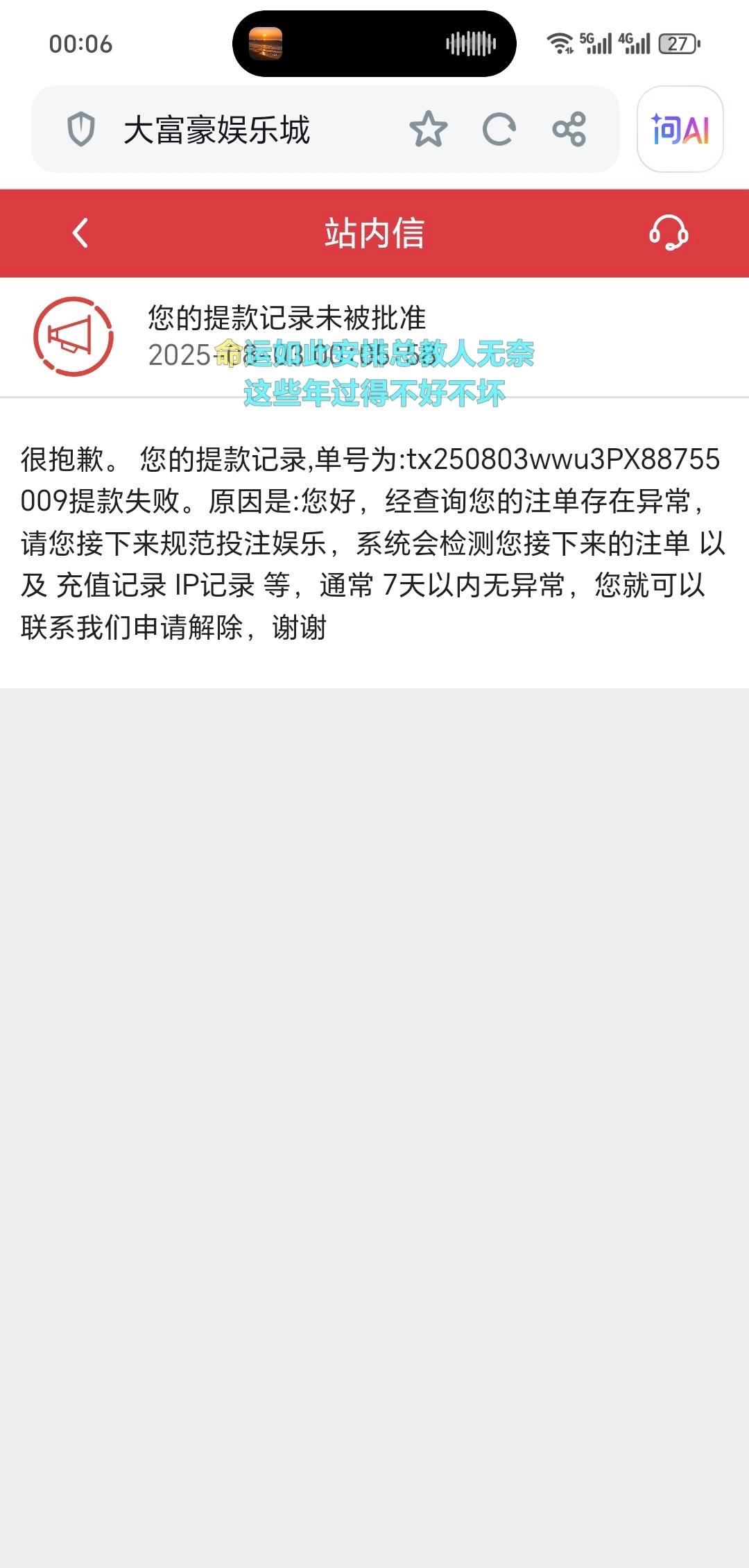The width and height of the screenshot is (749, 1568).
Task: View site security info via shield icon
Action: 80,130
